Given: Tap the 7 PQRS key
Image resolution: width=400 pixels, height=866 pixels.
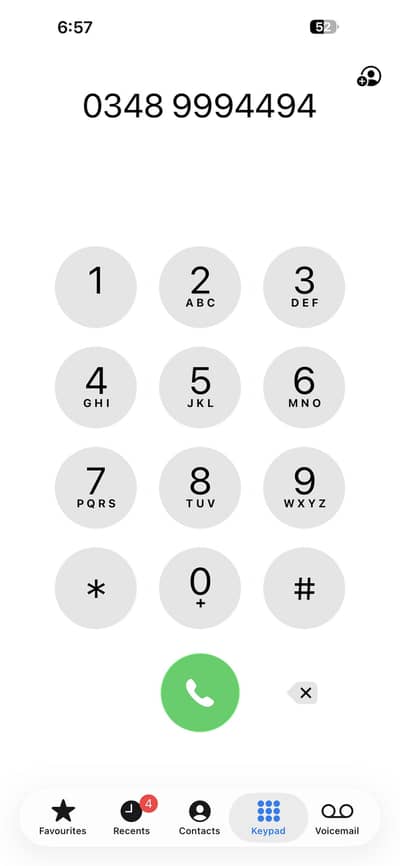Looking at the screenshot, I should pyautogui.click(x=96, y=488).
